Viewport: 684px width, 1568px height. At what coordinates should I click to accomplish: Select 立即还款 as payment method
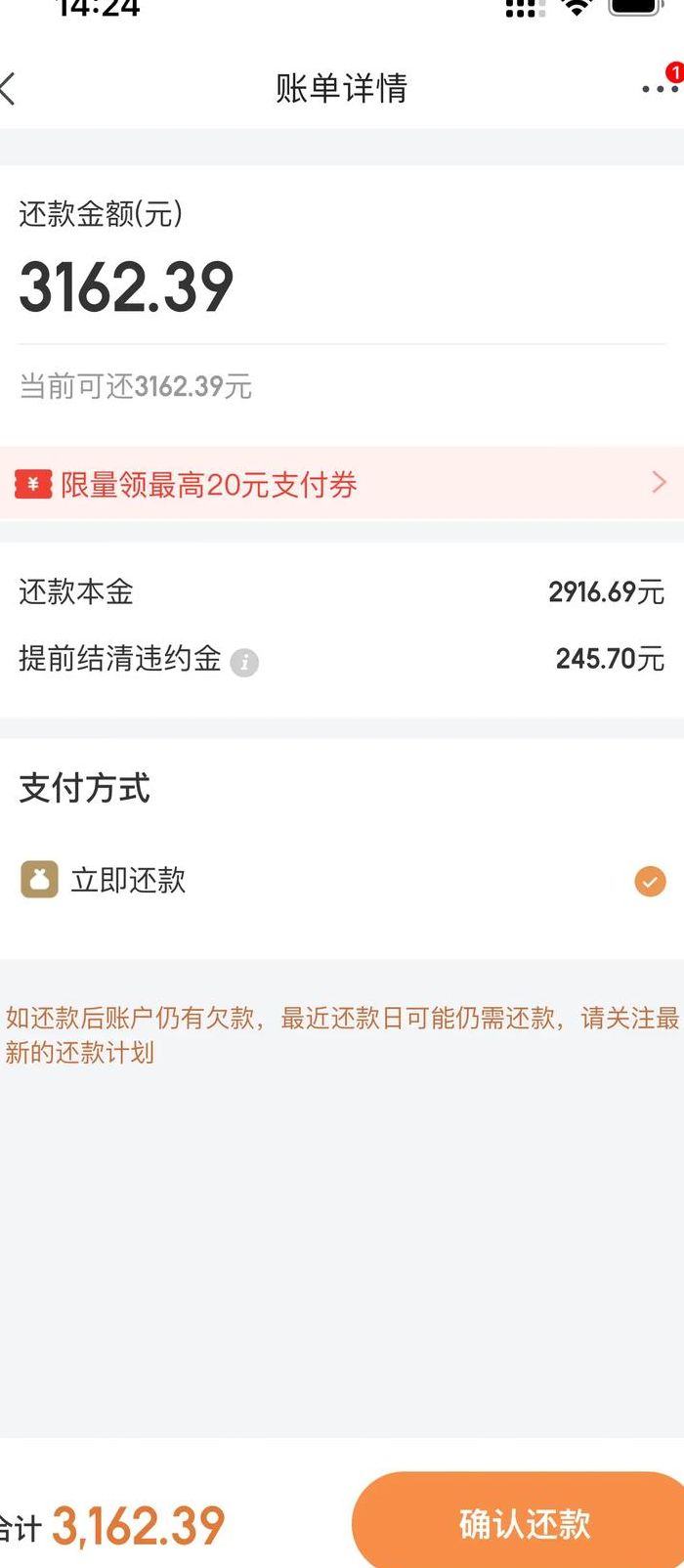click(x=342, y=881)
